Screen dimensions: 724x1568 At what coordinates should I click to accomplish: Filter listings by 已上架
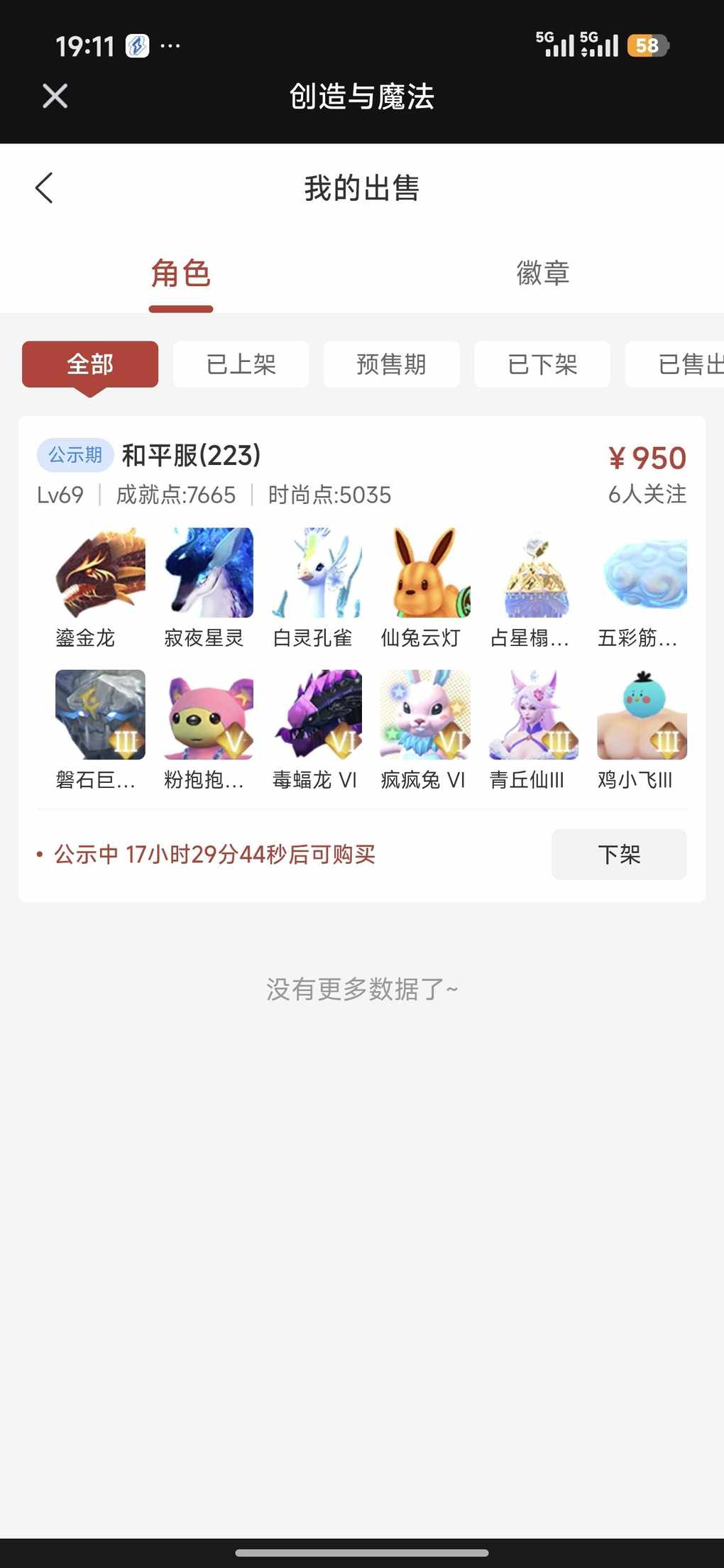(241, 364)
